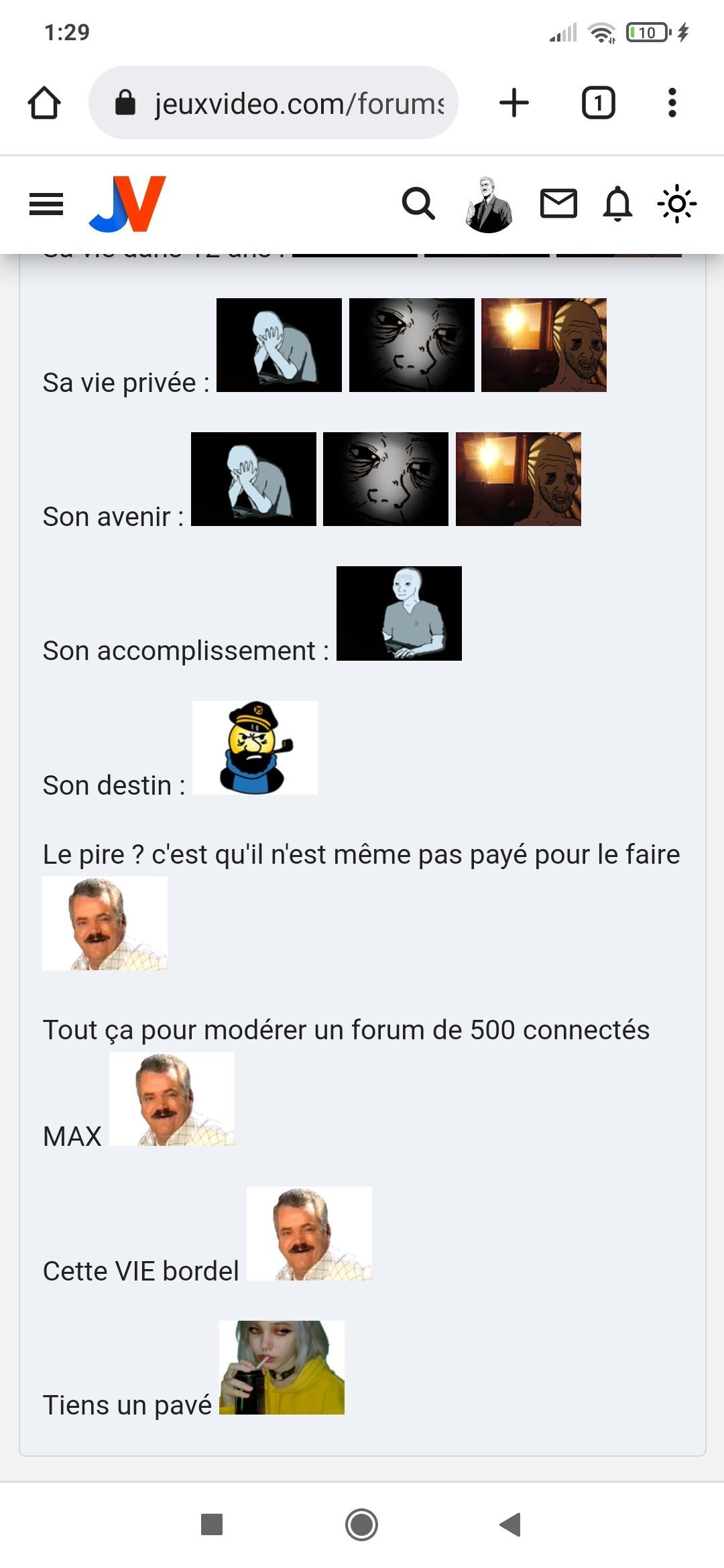Tap the yellow hoodie sticker after Tiens un pavé
724x1568 pixels.
tap(282, 1368)
